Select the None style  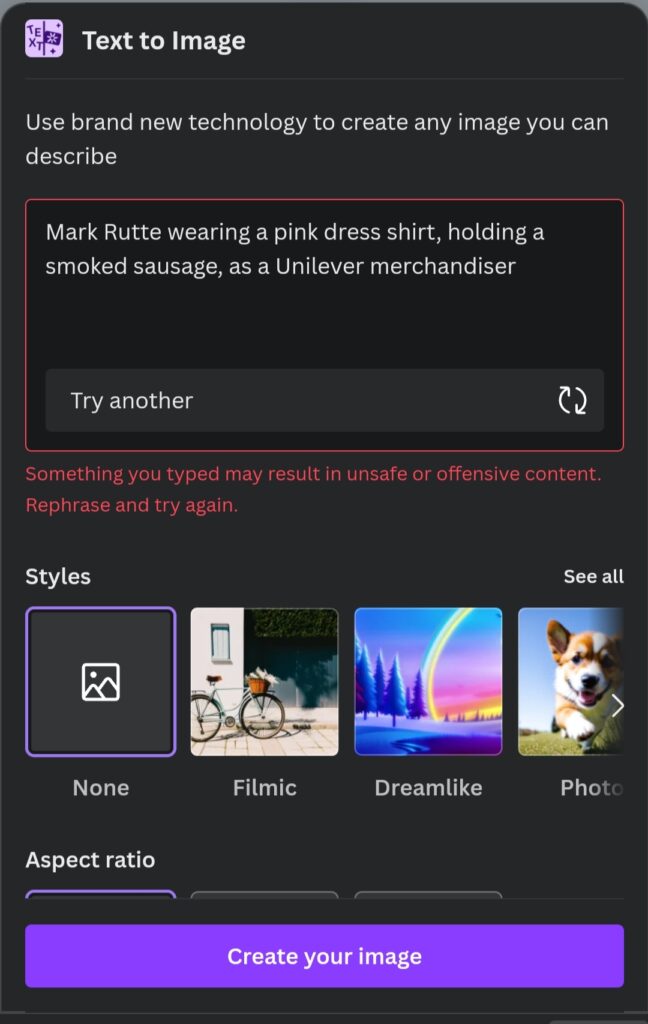click(x=101, y=681)
